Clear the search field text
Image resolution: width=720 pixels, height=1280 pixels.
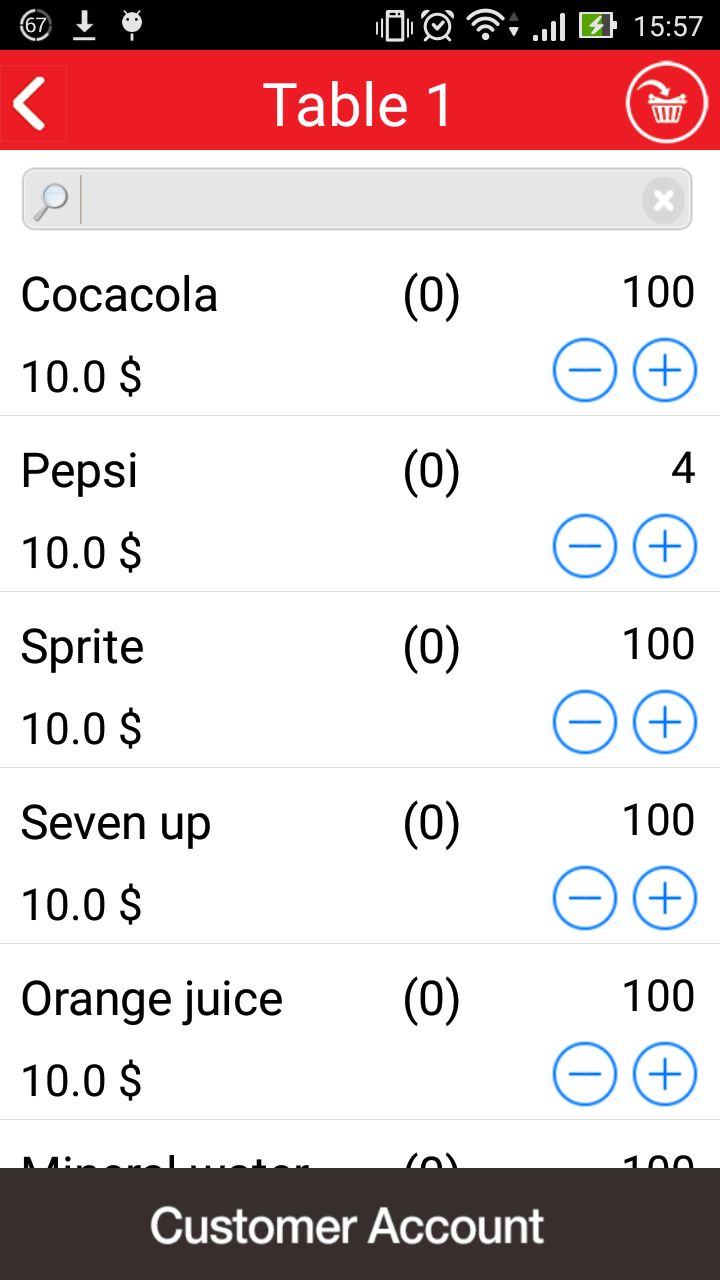point(664,201)
